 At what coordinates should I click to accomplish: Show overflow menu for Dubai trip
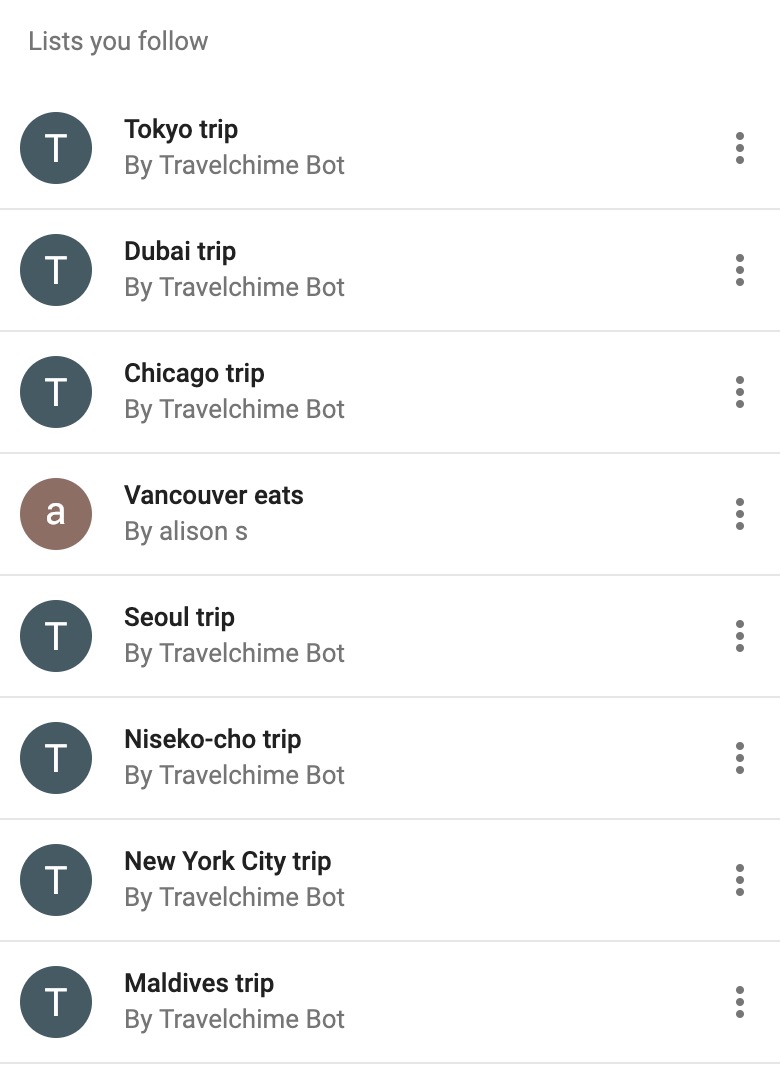740,270
